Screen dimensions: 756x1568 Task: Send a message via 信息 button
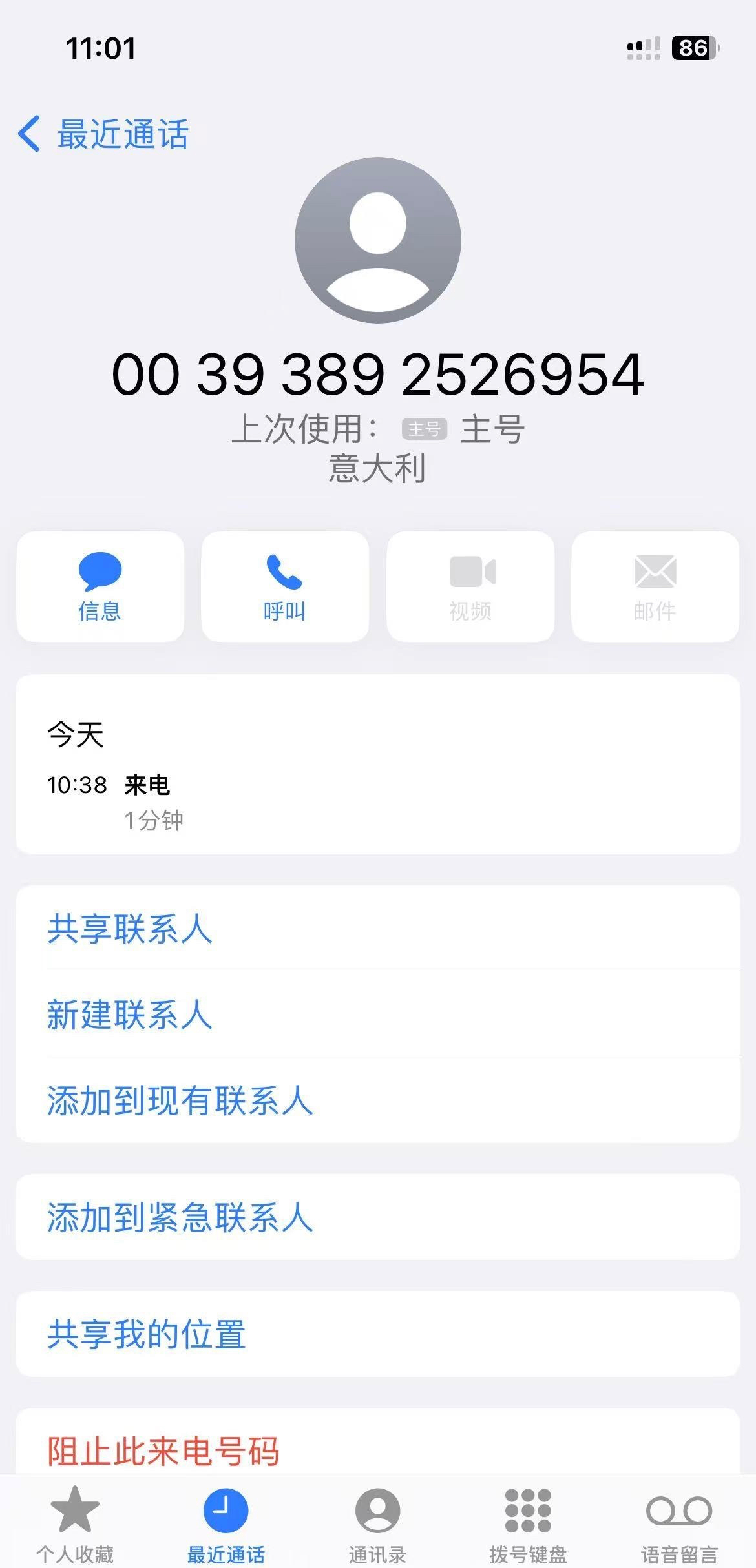[x=100, y=586]
